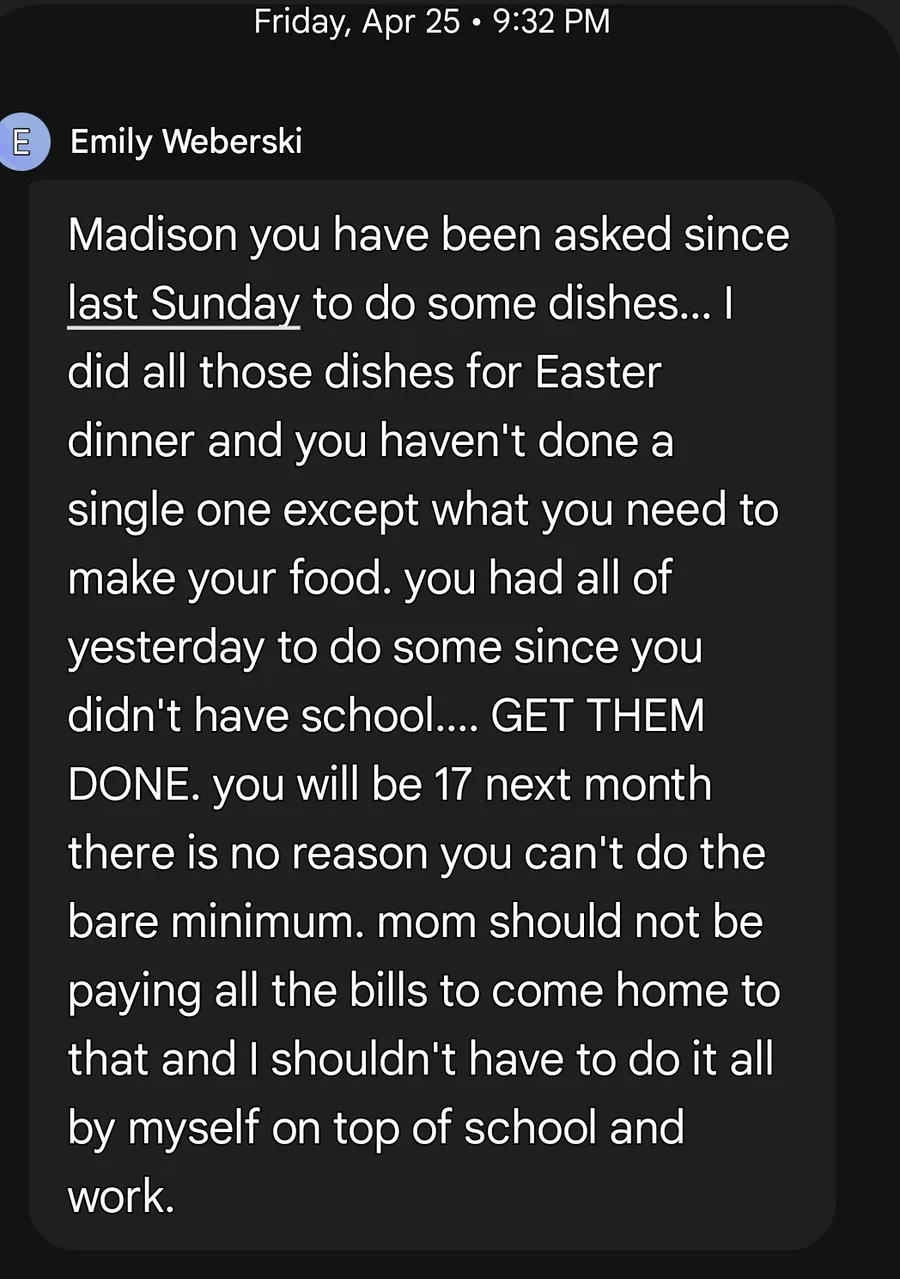Screen dimensions: 900x1279
Task: Tap the underlined "last Sunday" date link
Action: tap(183, 304)
